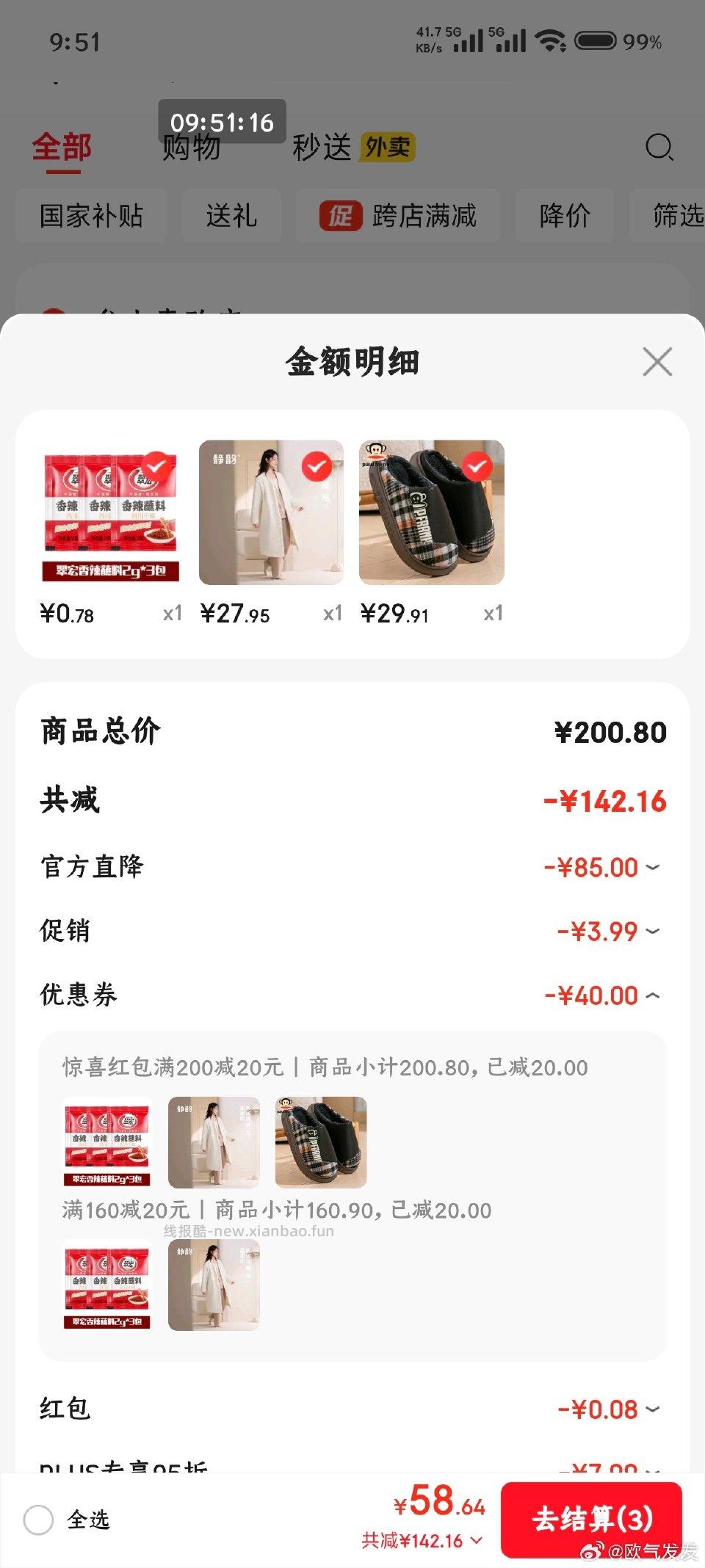This screenshot has height=1568, width=705.
Task: Expand the 促销 promotion details chevron
Action: 652,932
